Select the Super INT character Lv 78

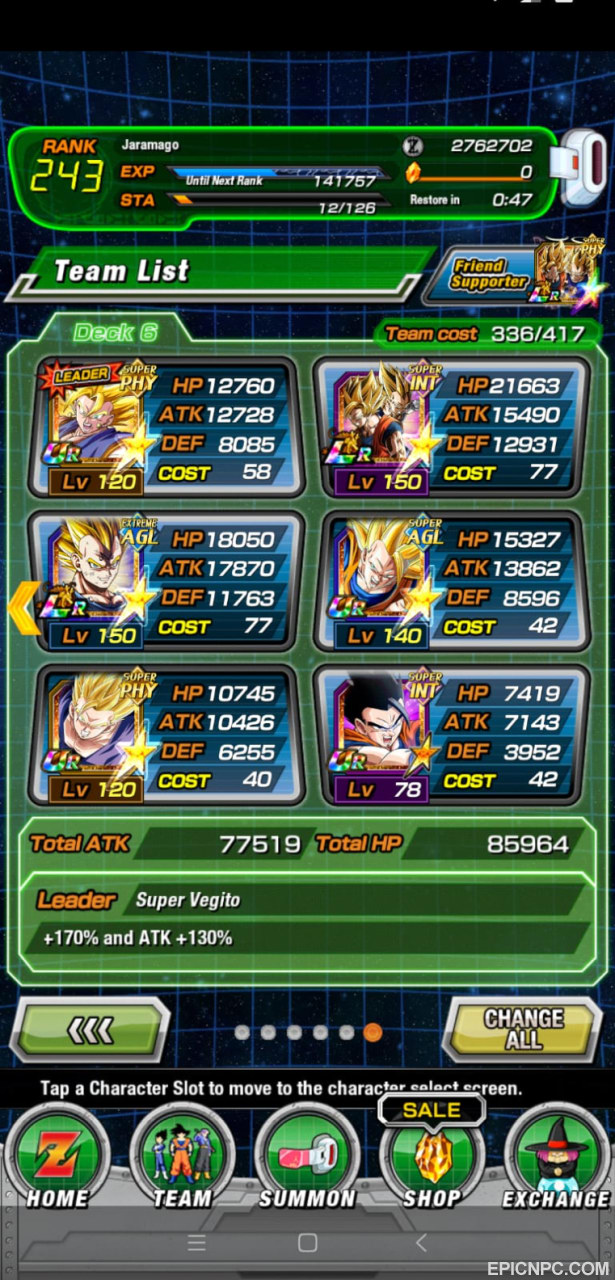click(448, 735)
